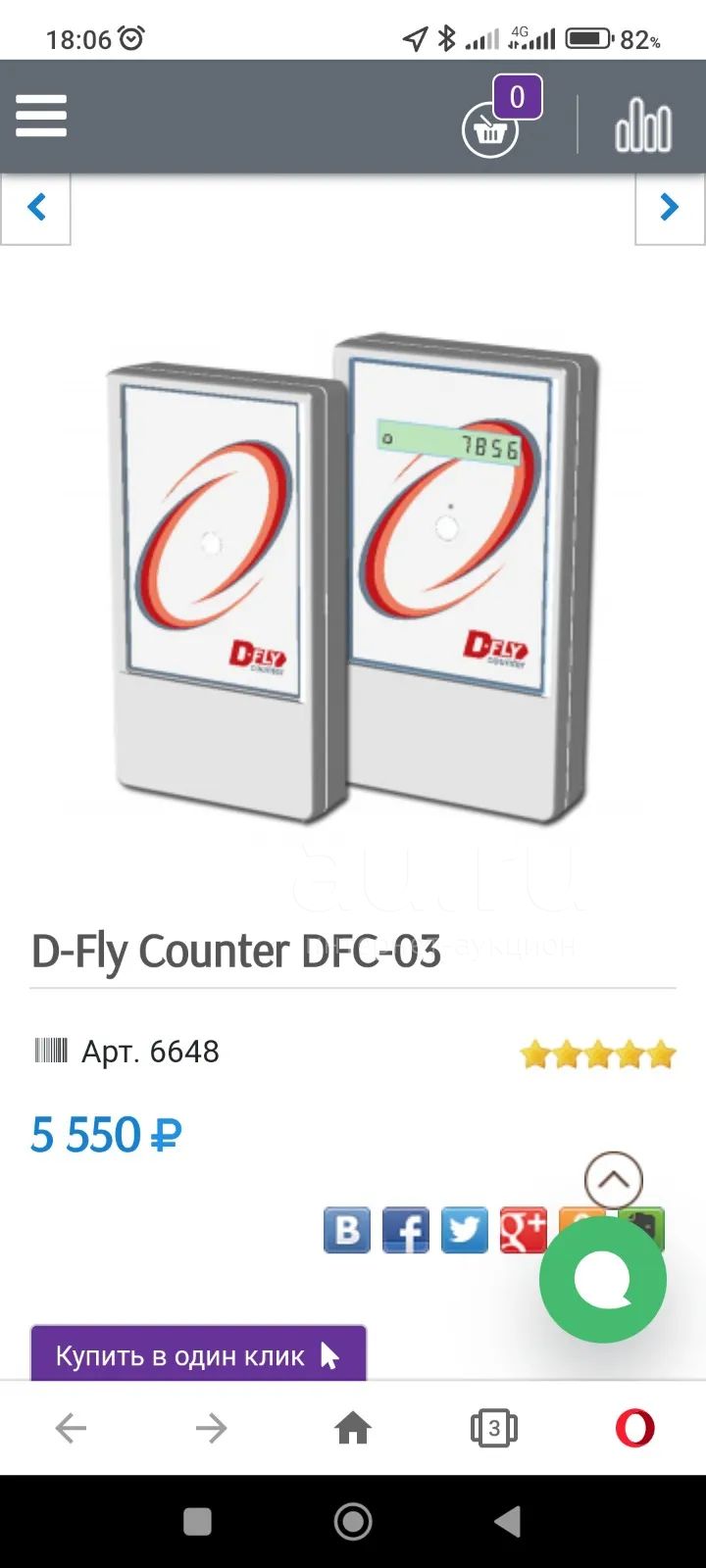706x1568 pixels.
Task: Share on VK
Action: point(347,1229)
